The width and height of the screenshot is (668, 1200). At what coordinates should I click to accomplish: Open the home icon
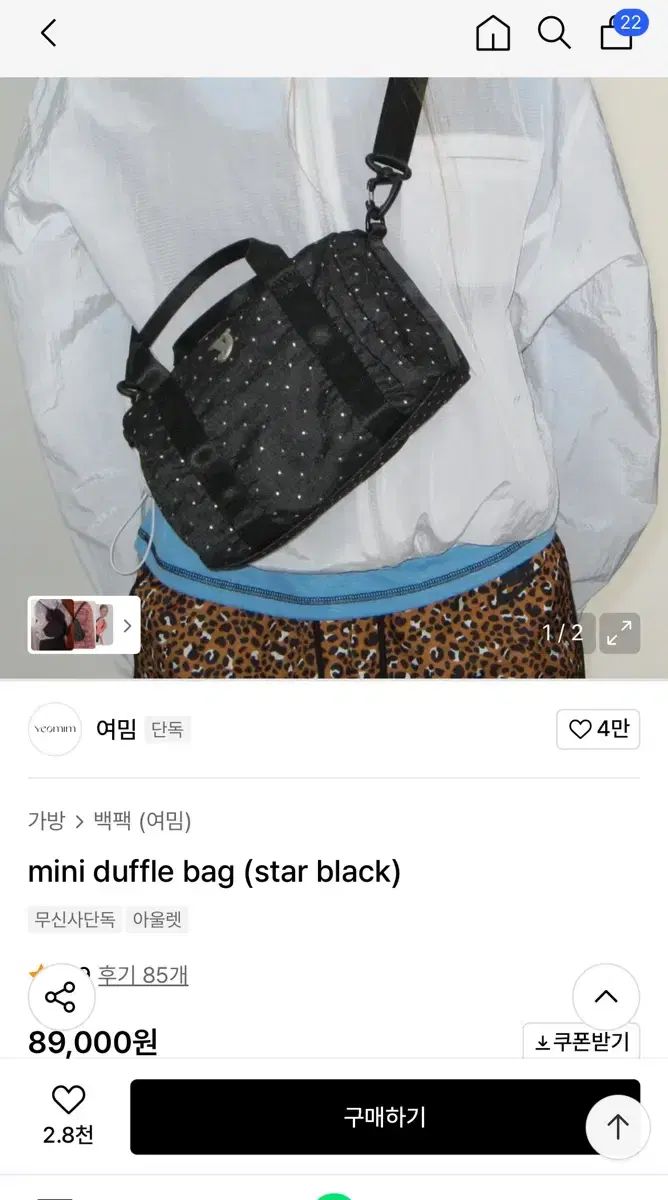click(x=492, y=33)
